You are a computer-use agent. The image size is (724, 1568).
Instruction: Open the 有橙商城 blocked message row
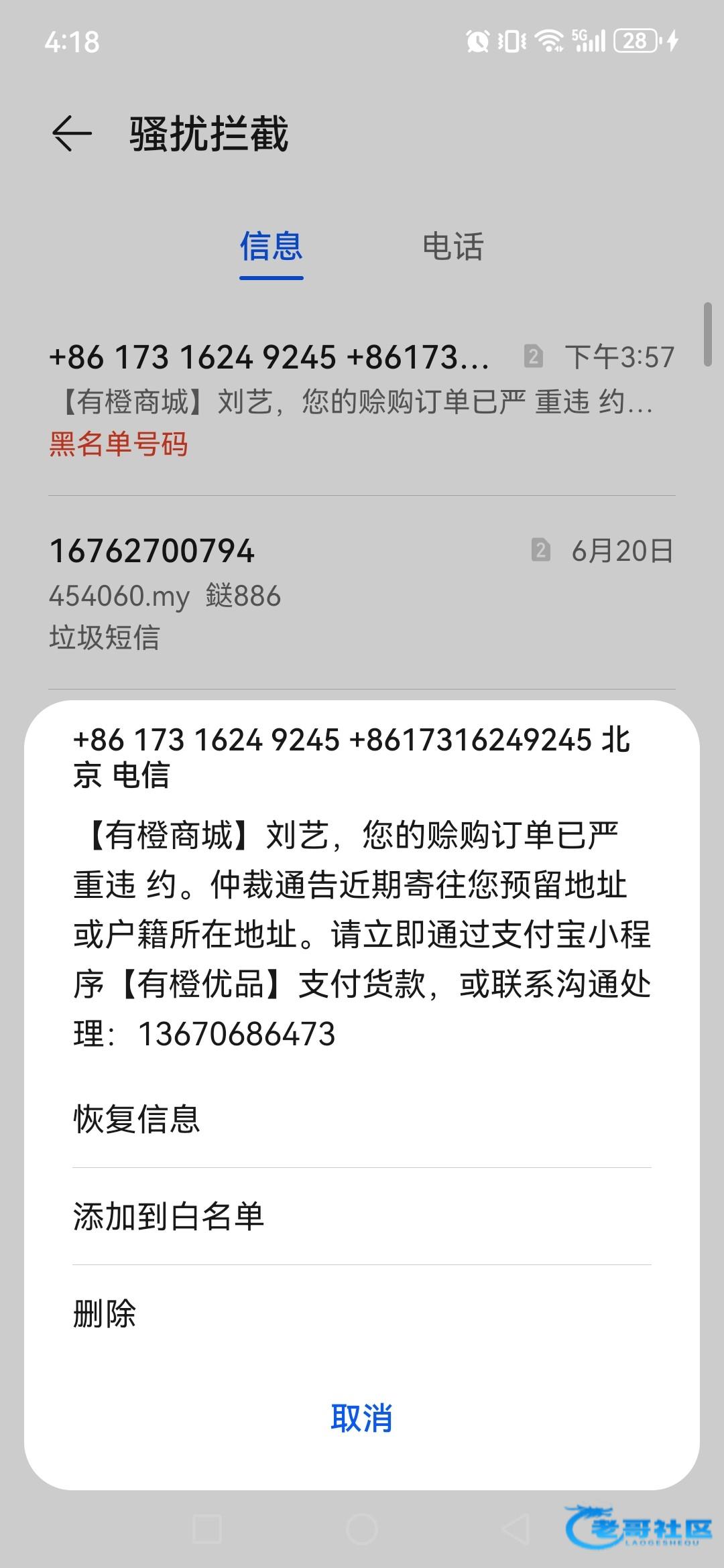pos(362,399)
